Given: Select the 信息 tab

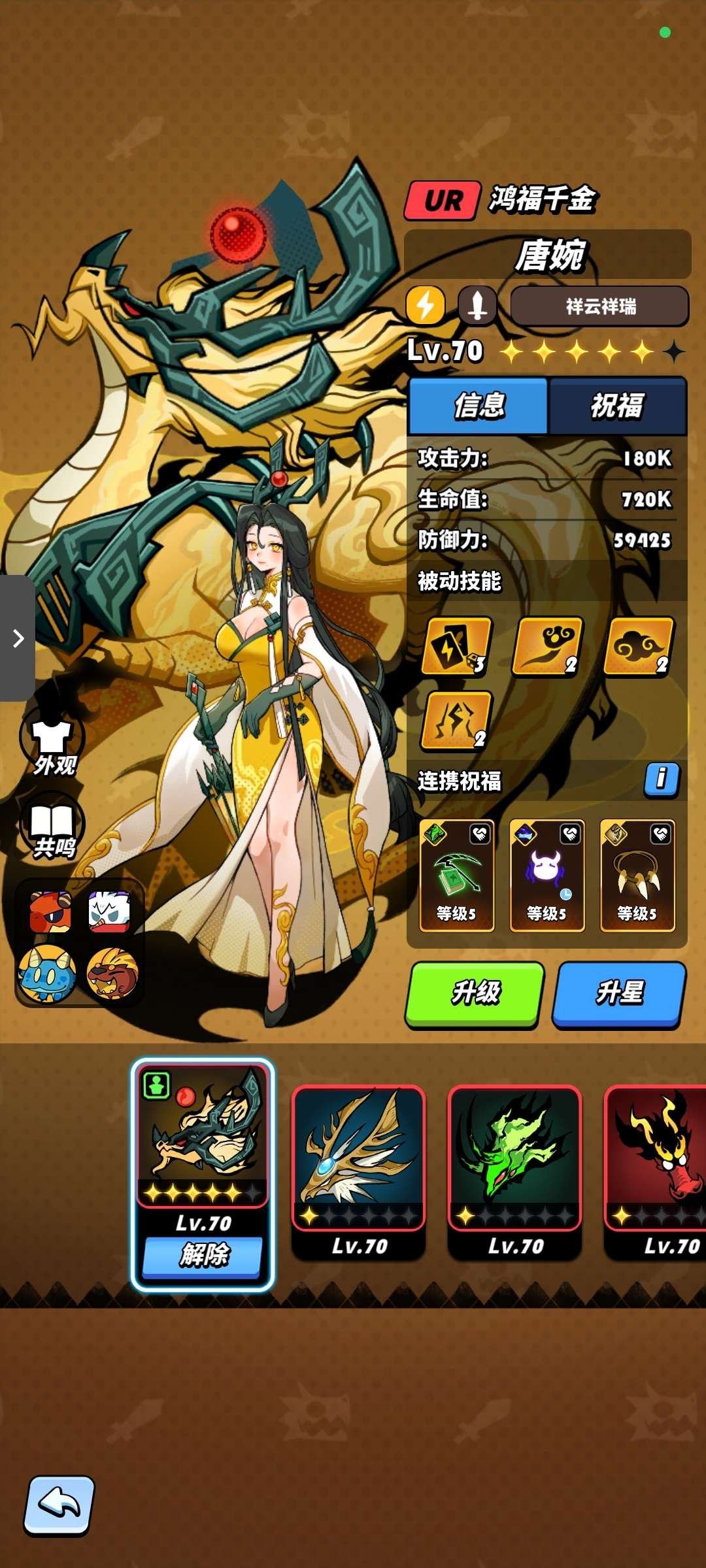Looking at the screenshot, I should pyautogui.click(x=479, y=406).
